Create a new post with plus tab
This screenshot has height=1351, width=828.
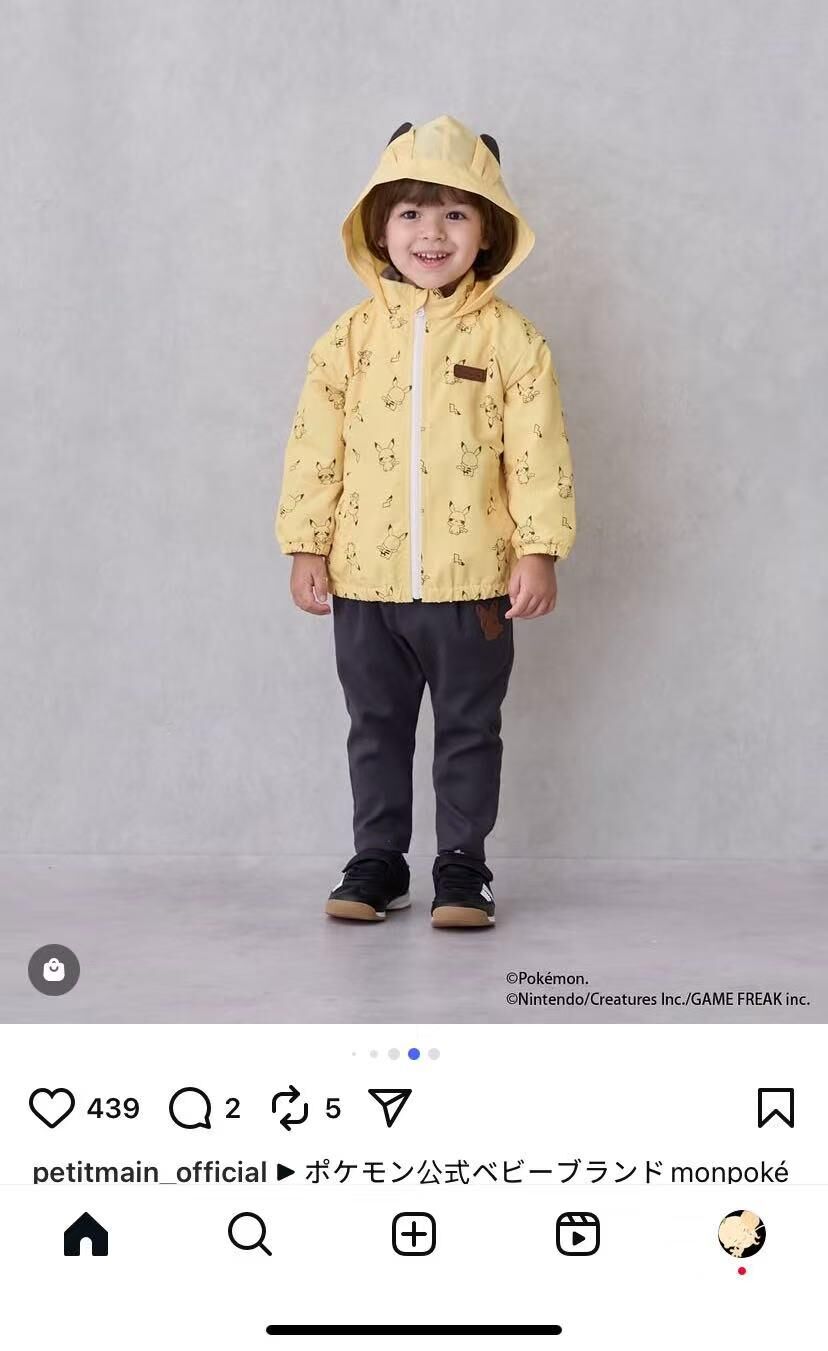click(x=414, y=1234)
